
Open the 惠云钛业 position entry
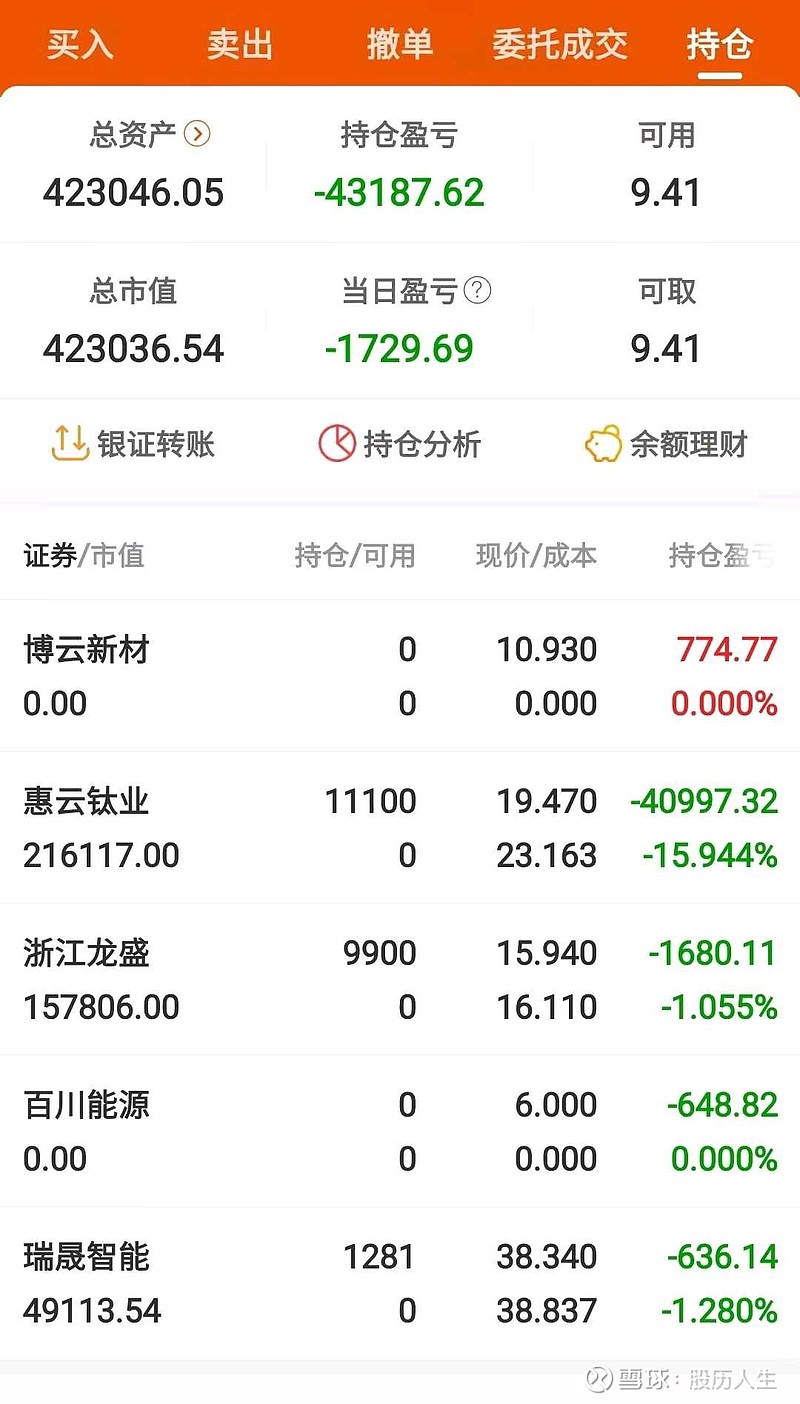(400, 827)
